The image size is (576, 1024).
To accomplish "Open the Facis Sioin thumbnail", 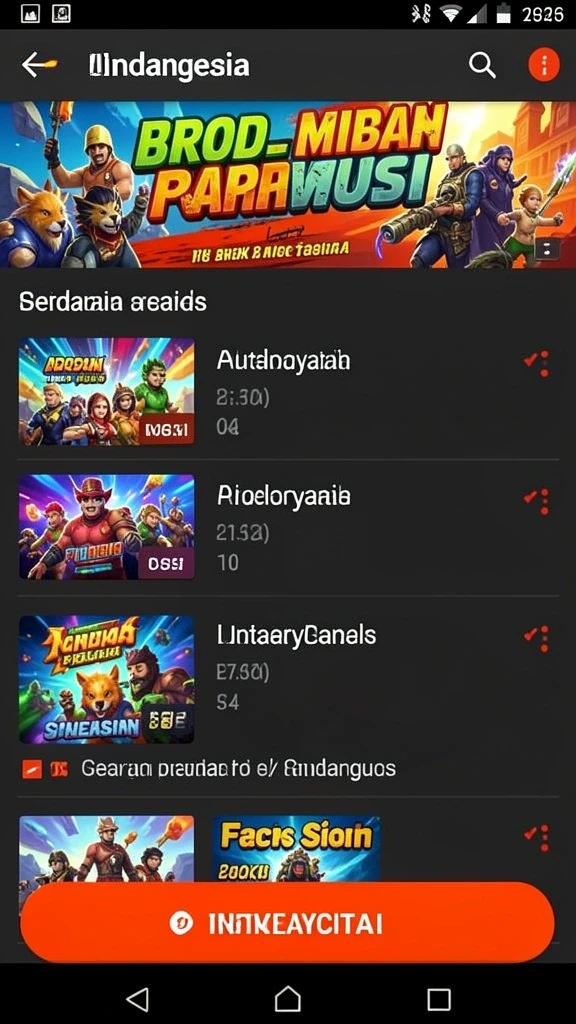I will 296,849.
